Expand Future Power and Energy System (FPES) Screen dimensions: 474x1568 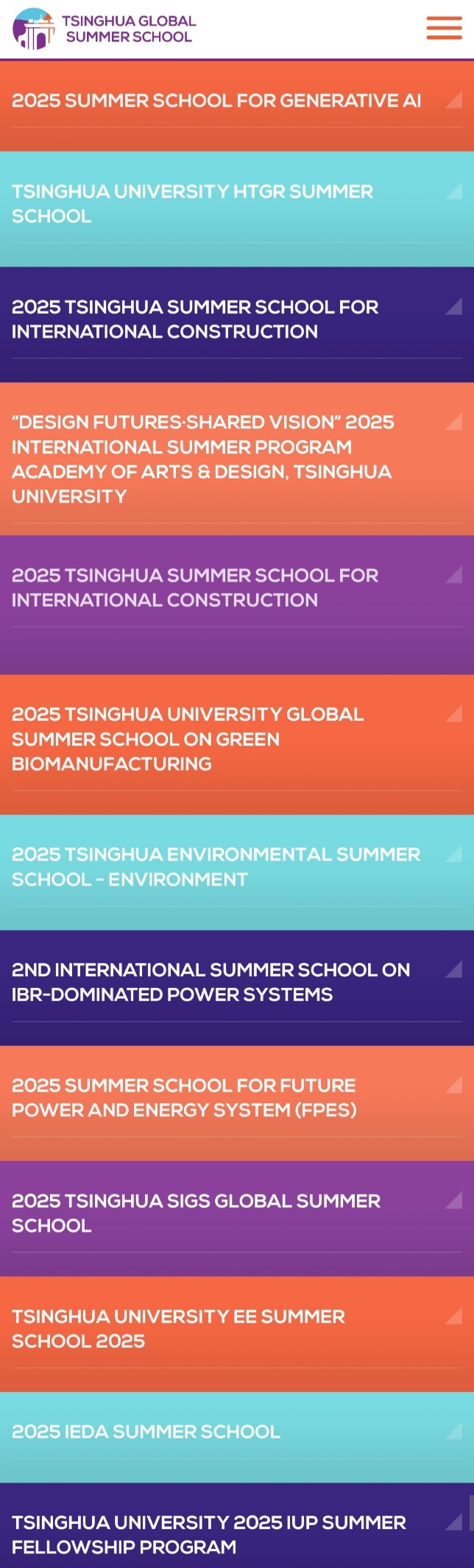[x=453, y=1085]
